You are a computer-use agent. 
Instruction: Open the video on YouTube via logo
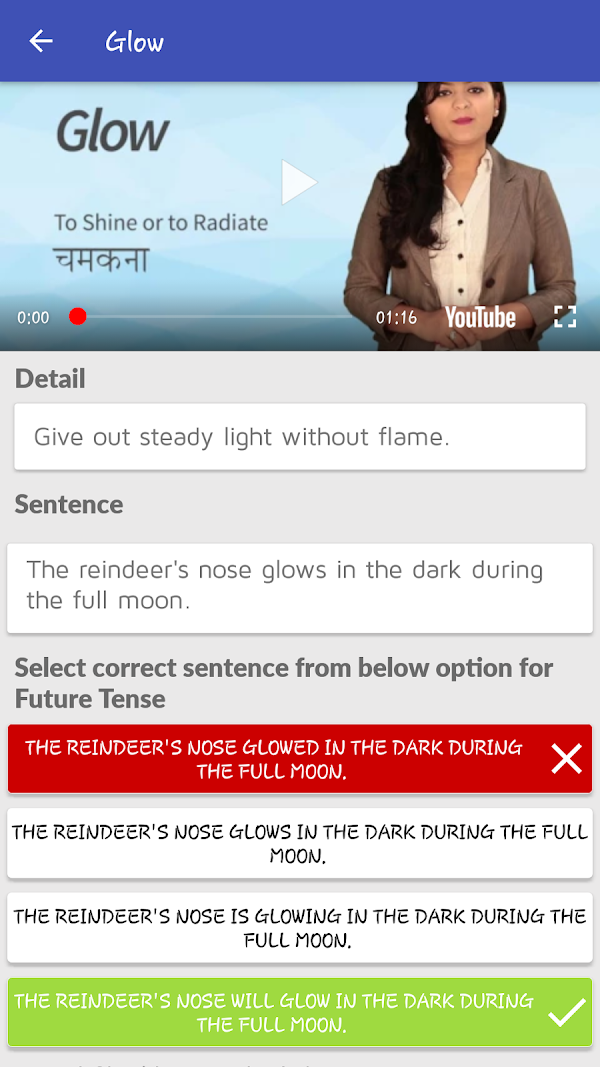(x=480, y=317)
